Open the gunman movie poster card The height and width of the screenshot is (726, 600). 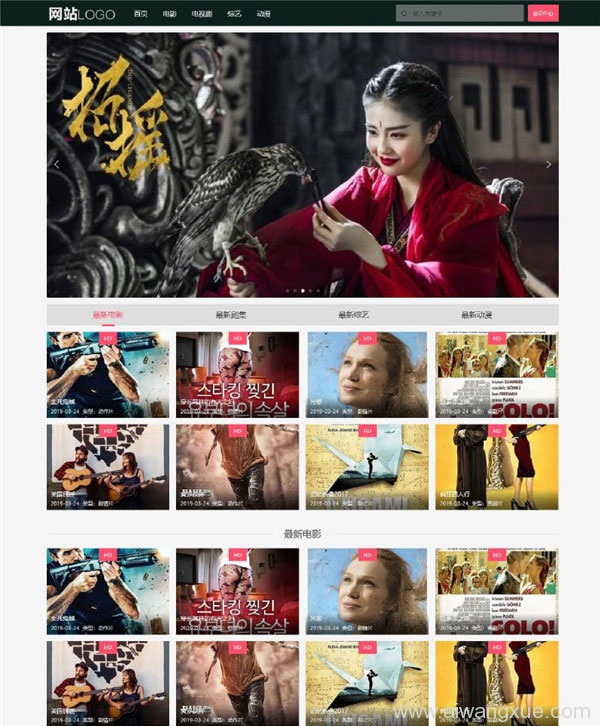108,373
